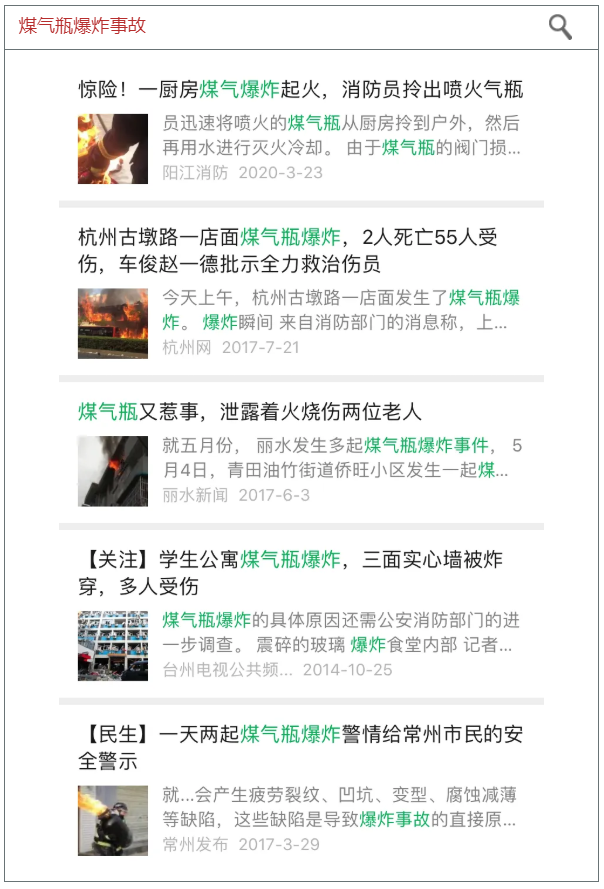Open the 阳江消防 article on 一厨房煤气爆炸起火
Image resolution: width=604 pixels, height=889 pixels.
tap(300, 90)
